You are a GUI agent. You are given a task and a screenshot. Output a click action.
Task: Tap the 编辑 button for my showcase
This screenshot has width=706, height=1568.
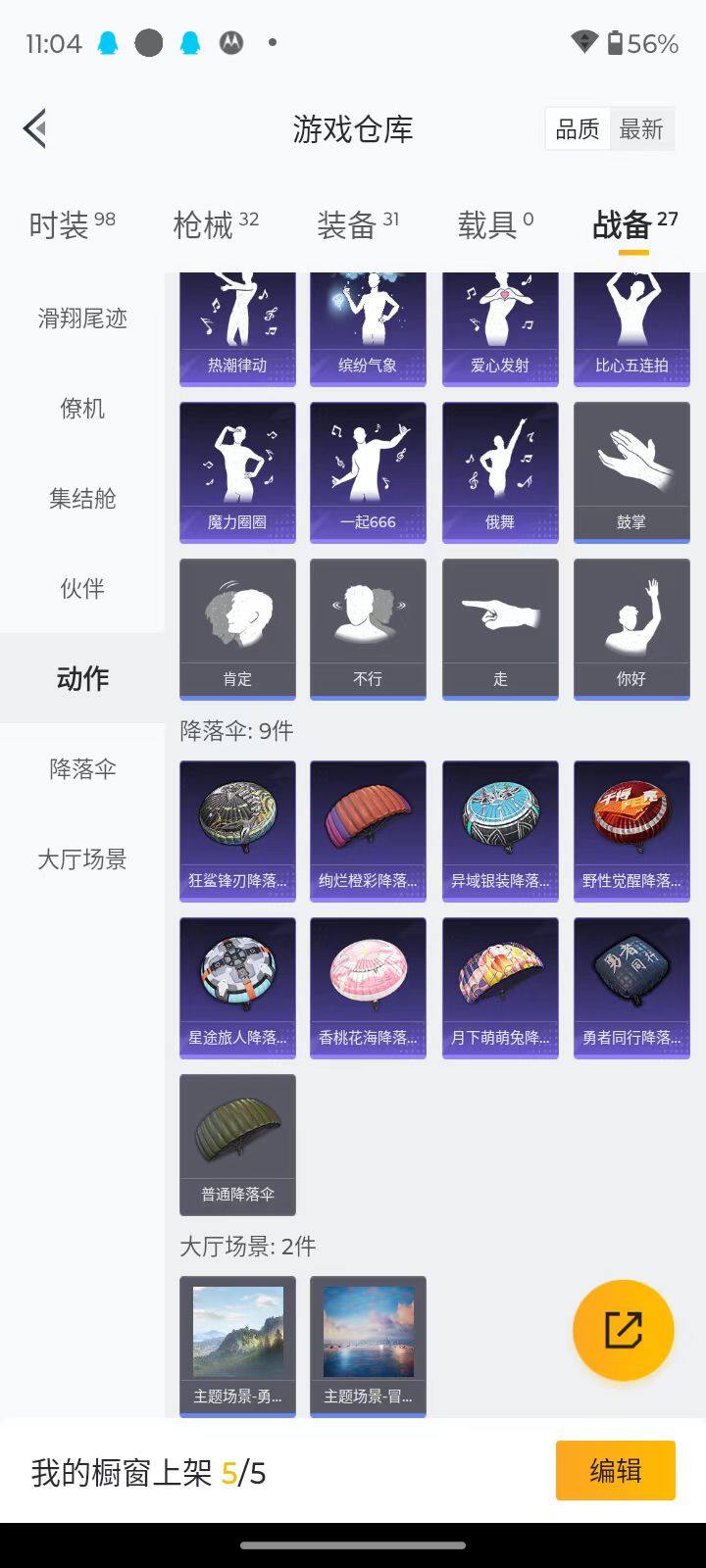click(615, 1470)
